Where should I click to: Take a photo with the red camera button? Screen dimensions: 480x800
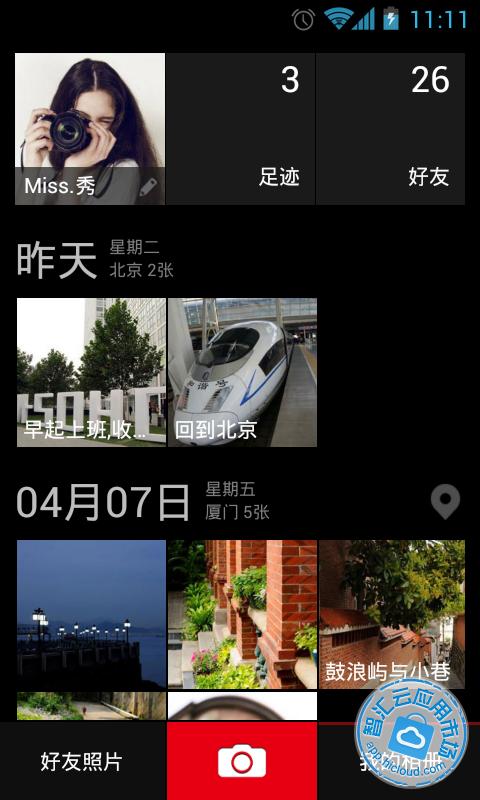point(242,761)
